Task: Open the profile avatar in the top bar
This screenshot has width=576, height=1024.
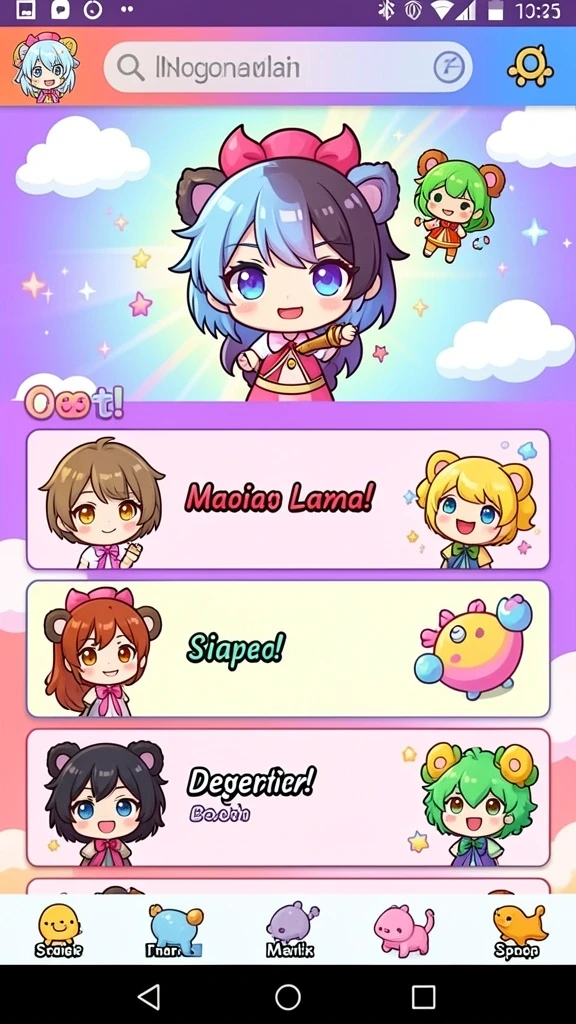Action: (45, 67)
